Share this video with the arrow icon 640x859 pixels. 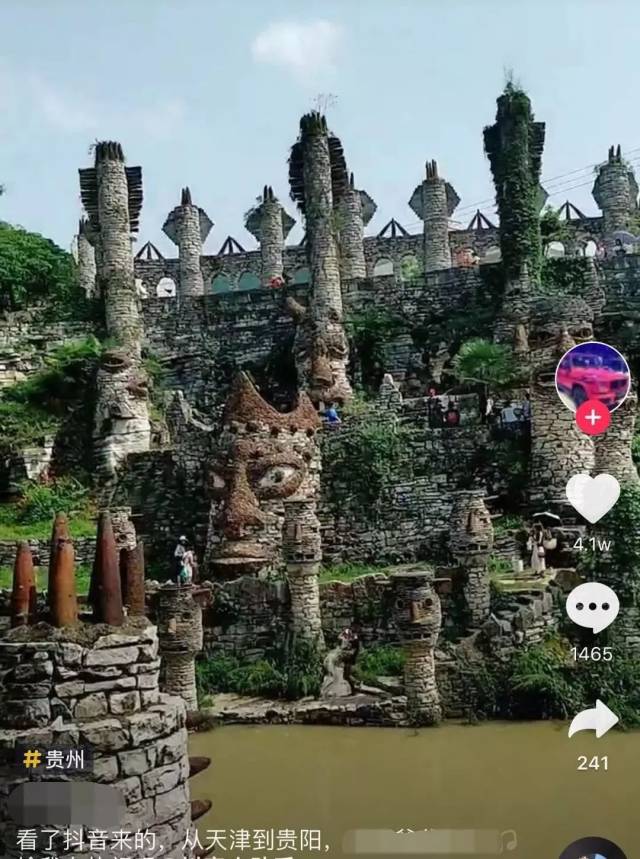coord(593,720)
